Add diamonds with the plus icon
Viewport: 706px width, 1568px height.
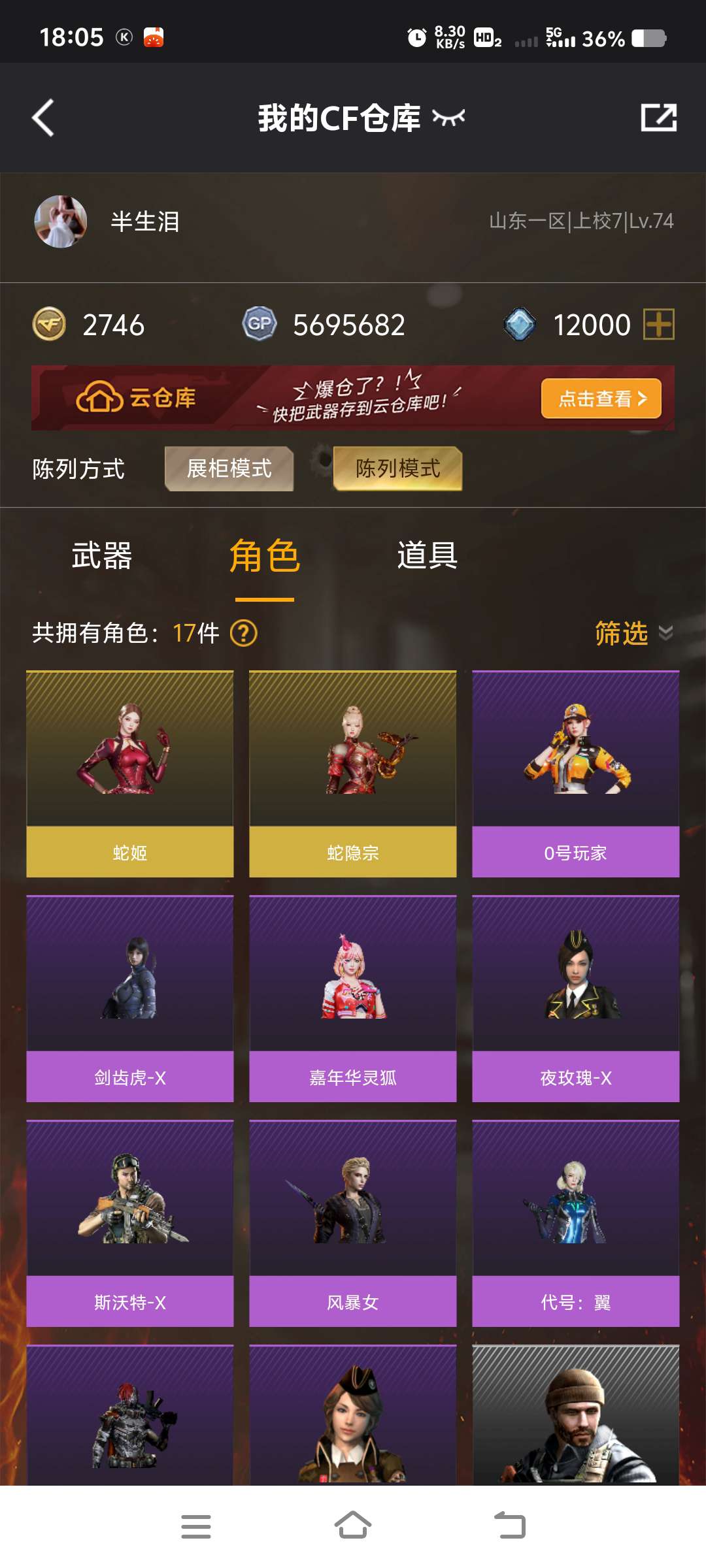(658, 325)
